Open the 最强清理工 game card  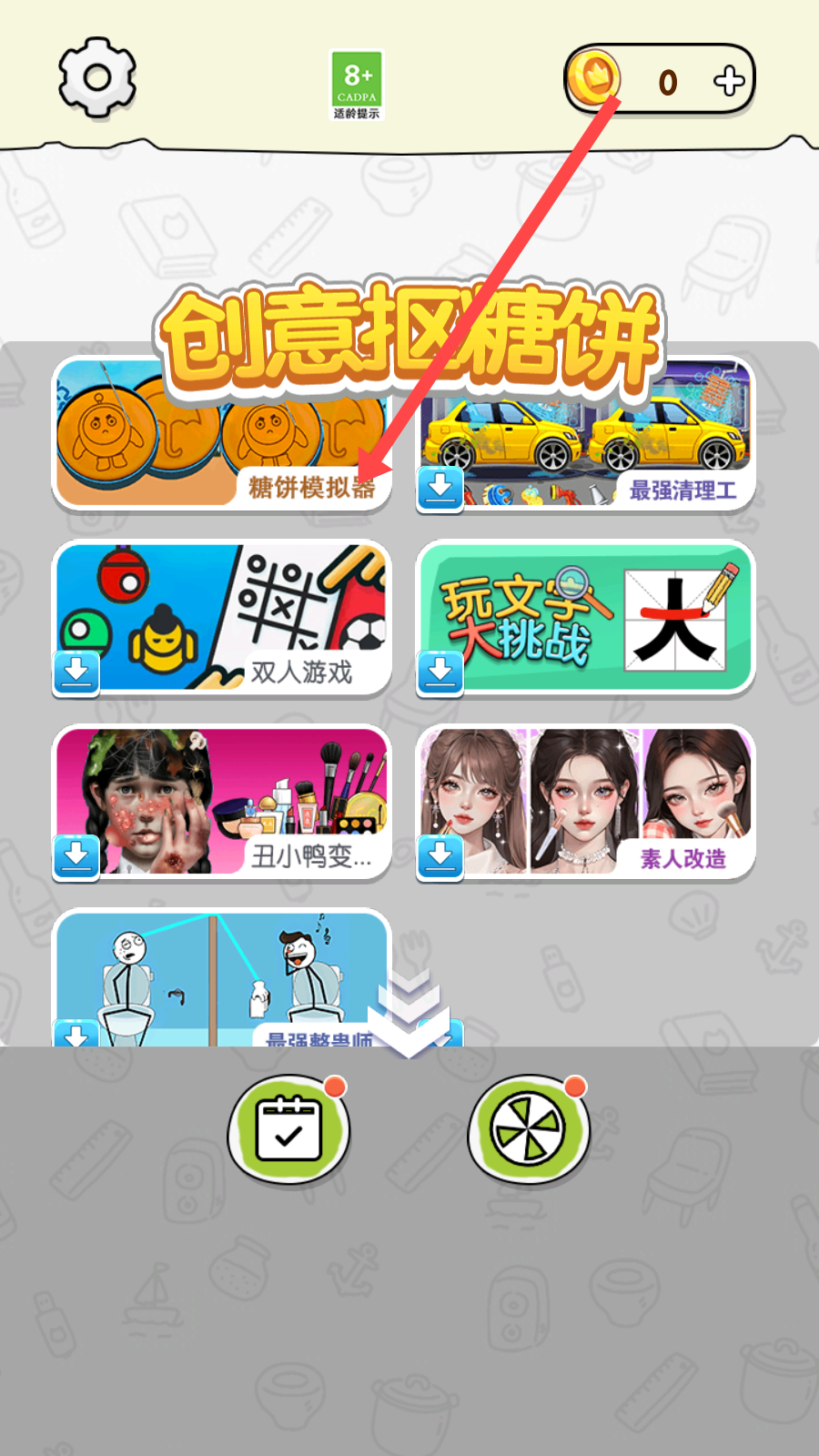(x=586, y=434)
